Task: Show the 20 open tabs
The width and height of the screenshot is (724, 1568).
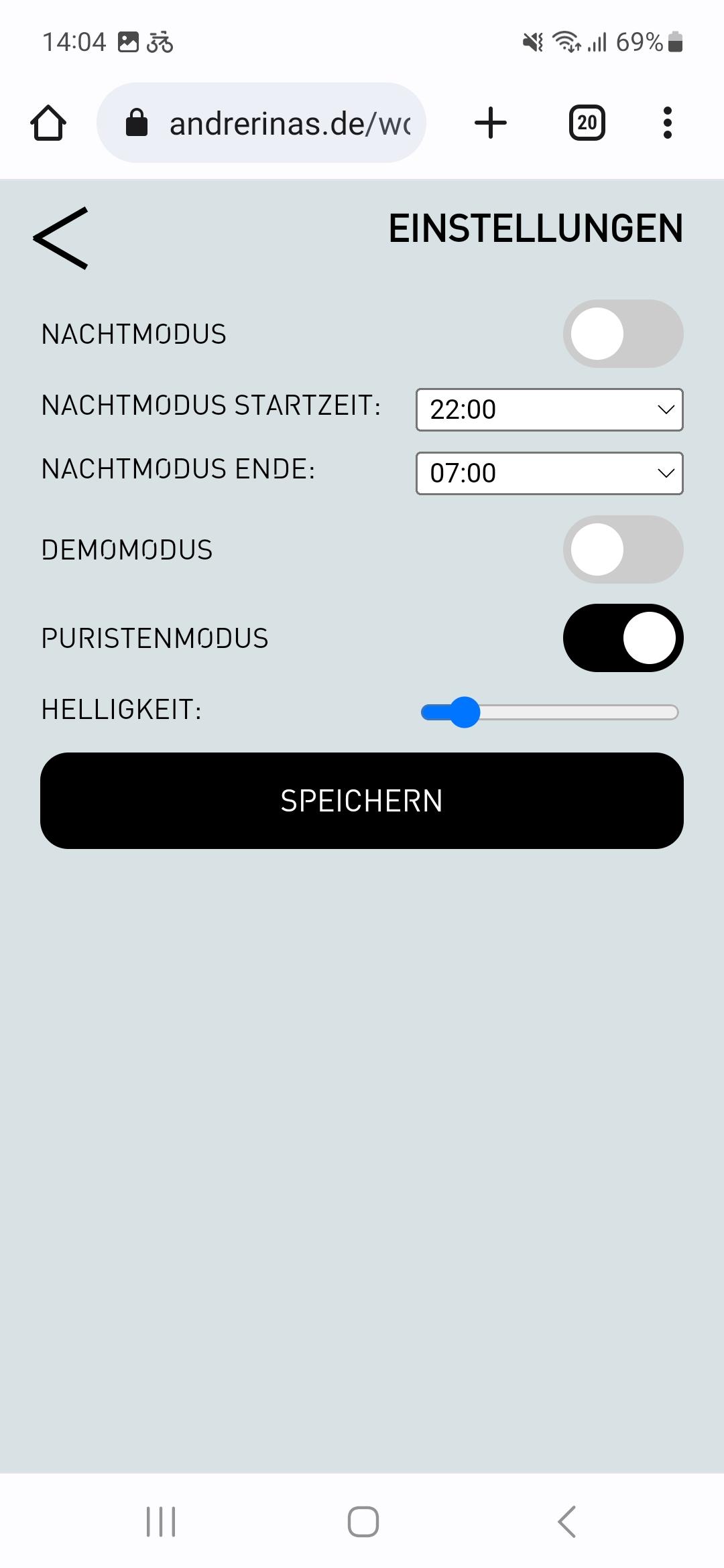Action: point(587,123)
